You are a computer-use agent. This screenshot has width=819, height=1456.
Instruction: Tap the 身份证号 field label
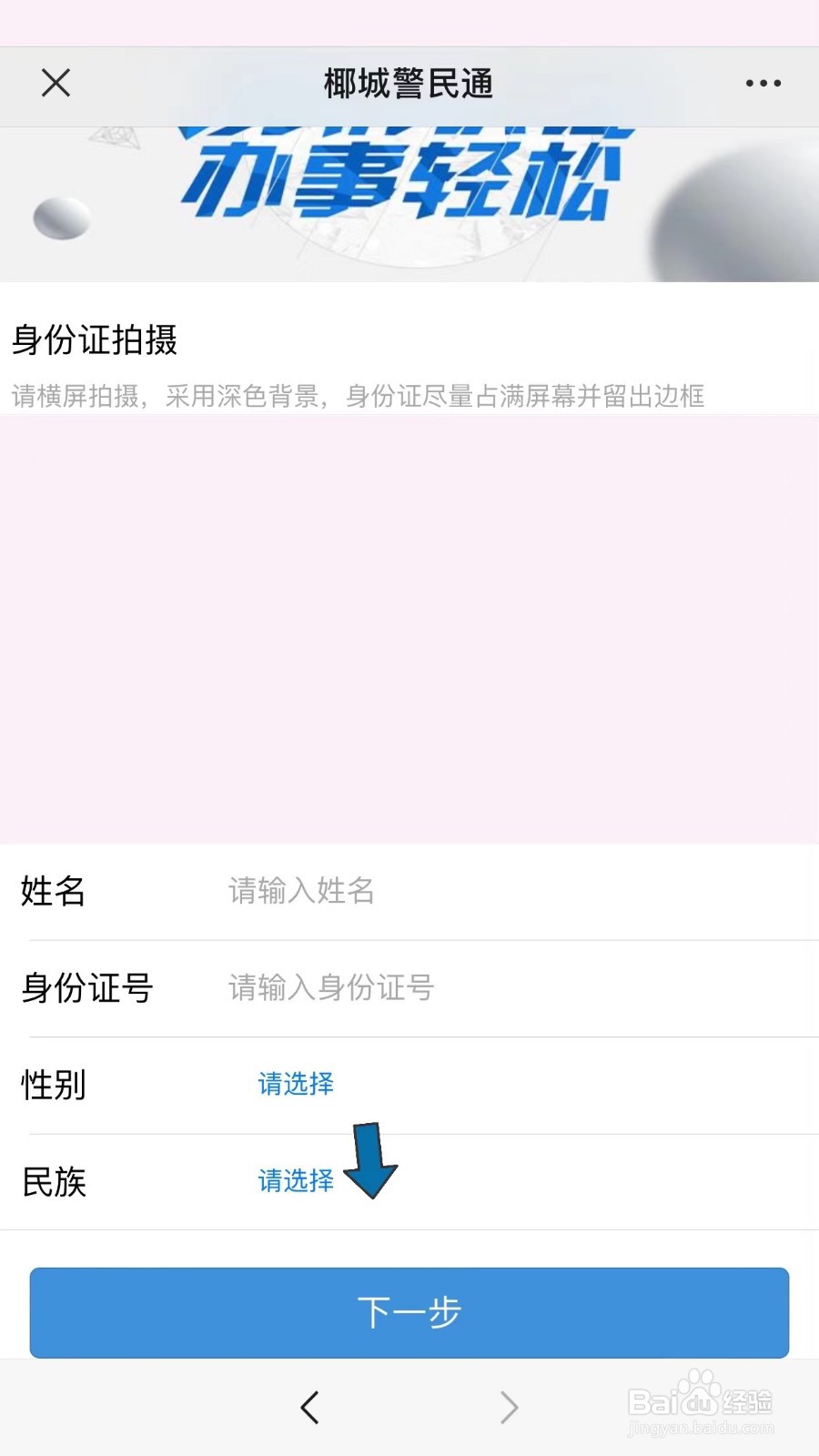(87, 988)
